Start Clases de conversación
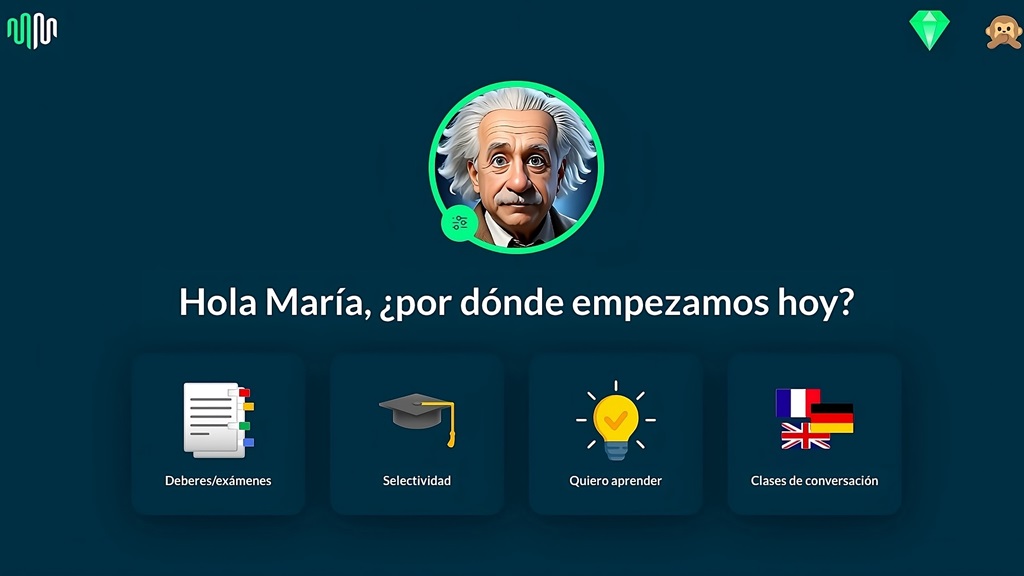Screen dimensions: 1024x576 [x=814, y=434]
